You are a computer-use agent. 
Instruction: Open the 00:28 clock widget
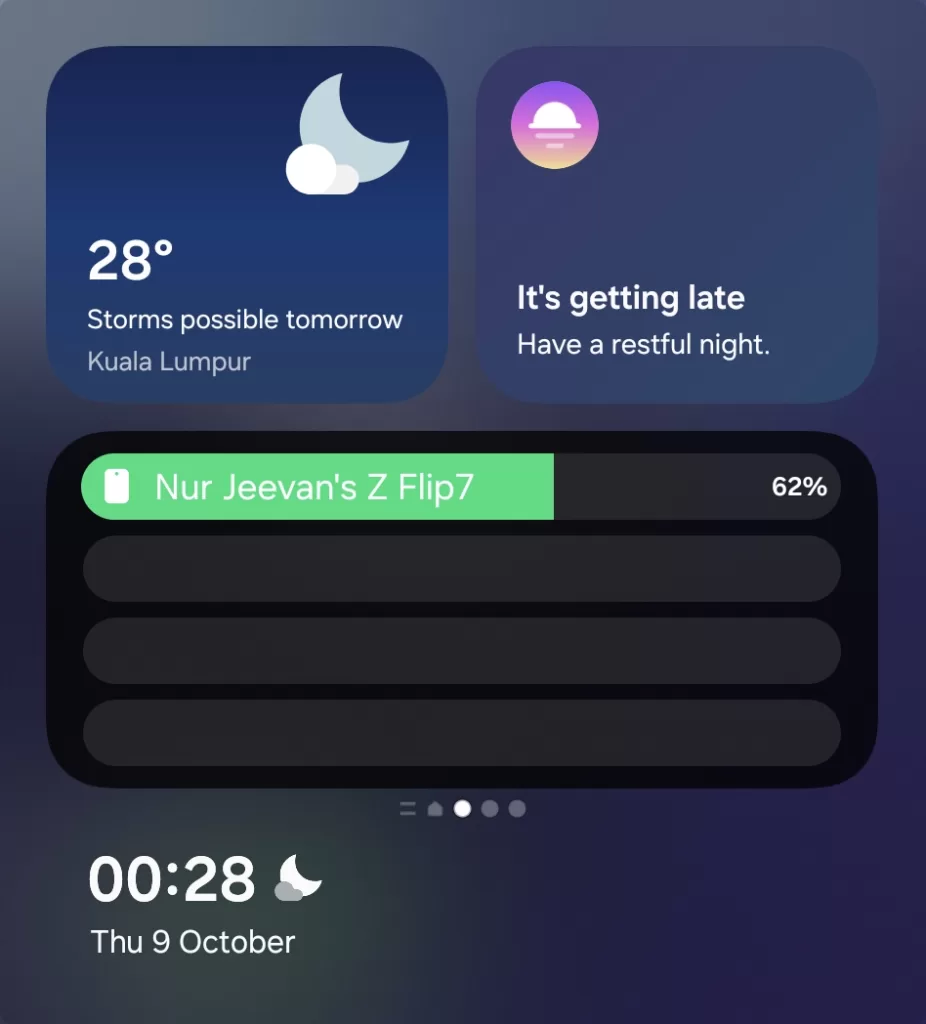[x=172, y=880]
